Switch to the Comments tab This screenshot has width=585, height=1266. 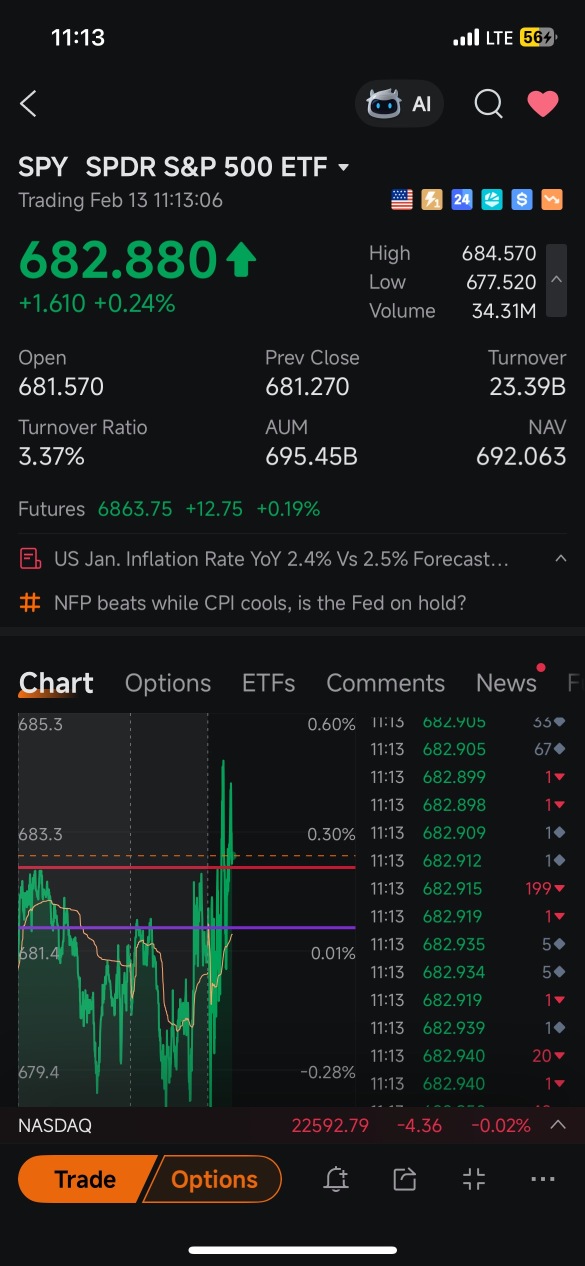tap(385, 683)
